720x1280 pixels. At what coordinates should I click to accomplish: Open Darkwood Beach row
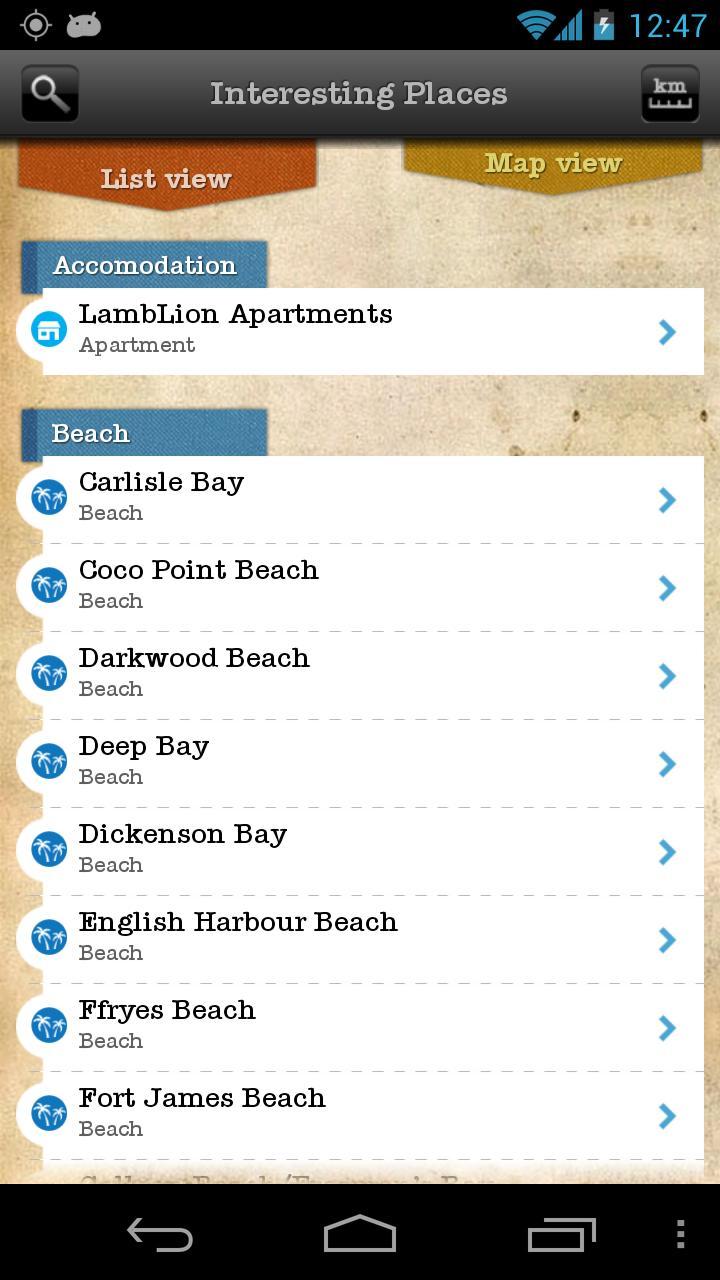coord(372,674)
